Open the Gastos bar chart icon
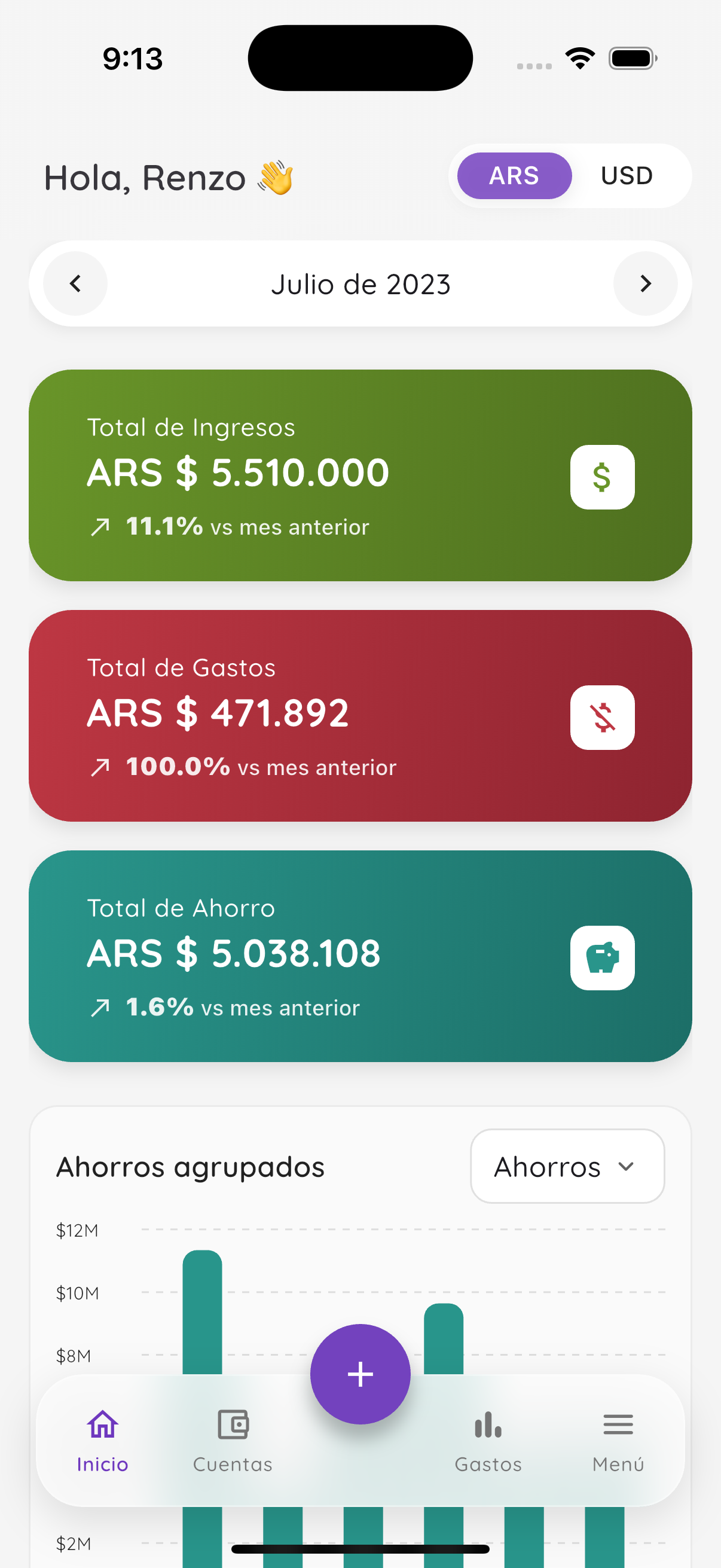This screenshot has width=721, height=1568. pos(487,1424)
